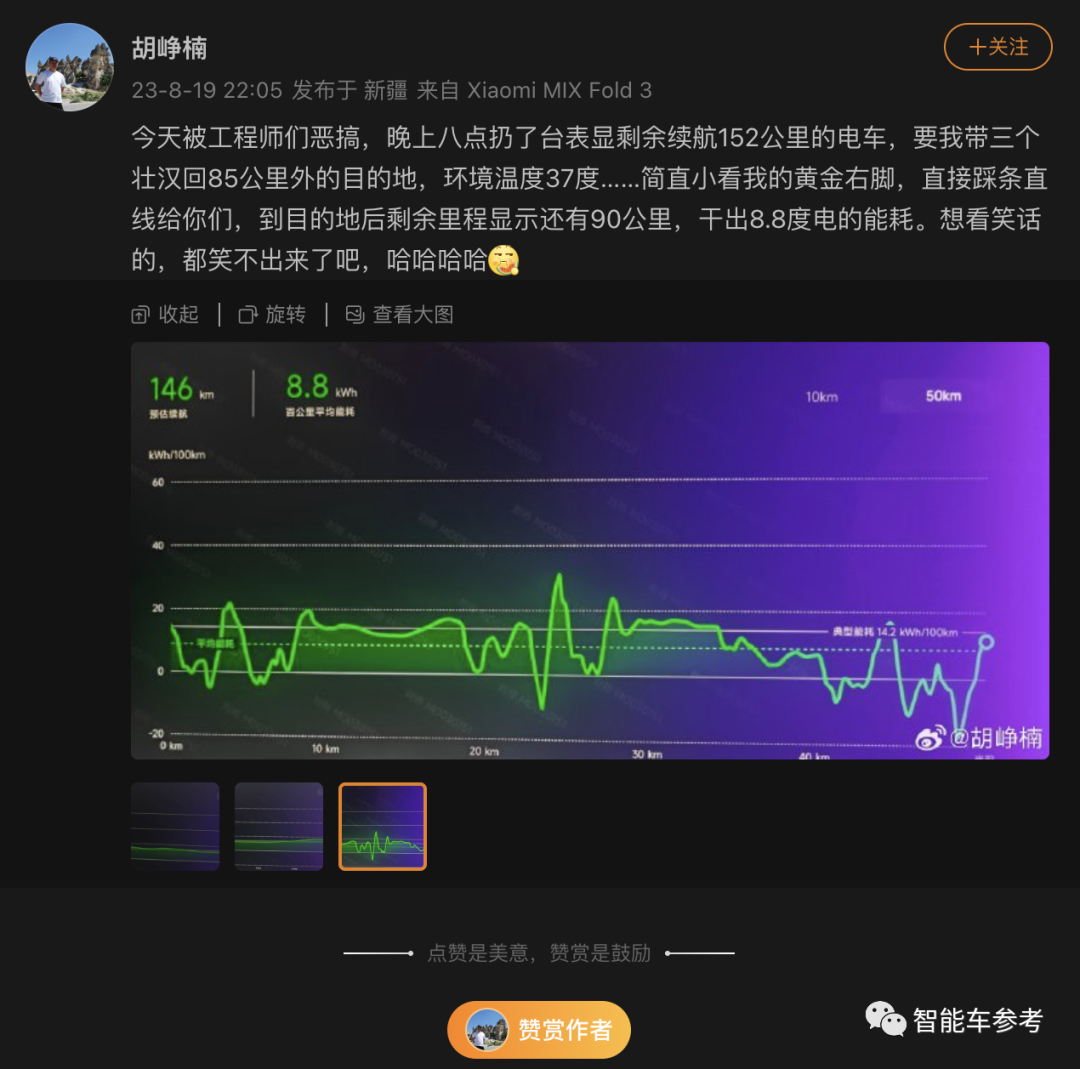Screen dimensions: 1080x1069
Task: Open 胡峥楠's profile avatar
Action: click(x=69, y=66)
